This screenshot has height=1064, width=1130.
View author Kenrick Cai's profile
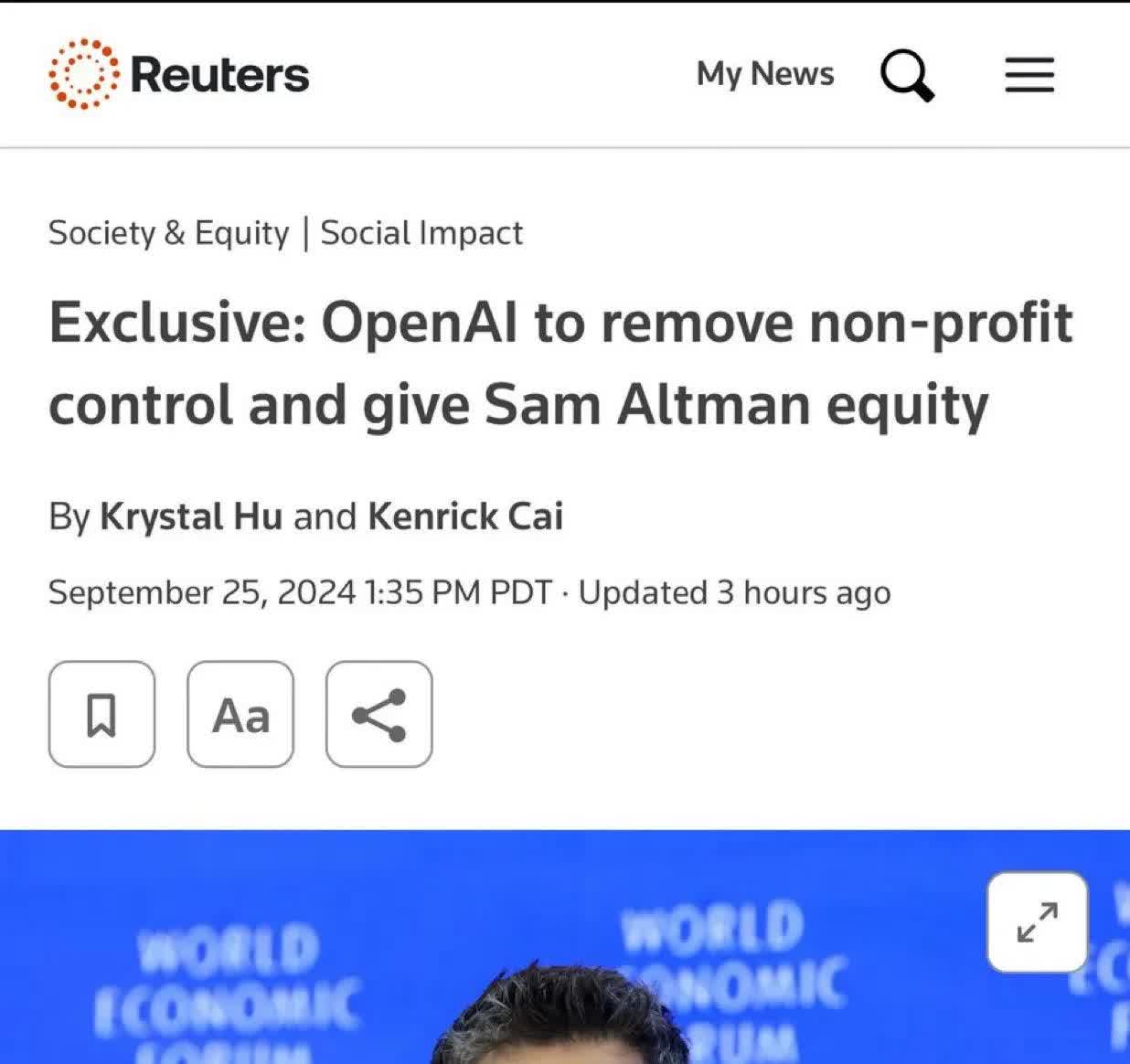(465, 516)
